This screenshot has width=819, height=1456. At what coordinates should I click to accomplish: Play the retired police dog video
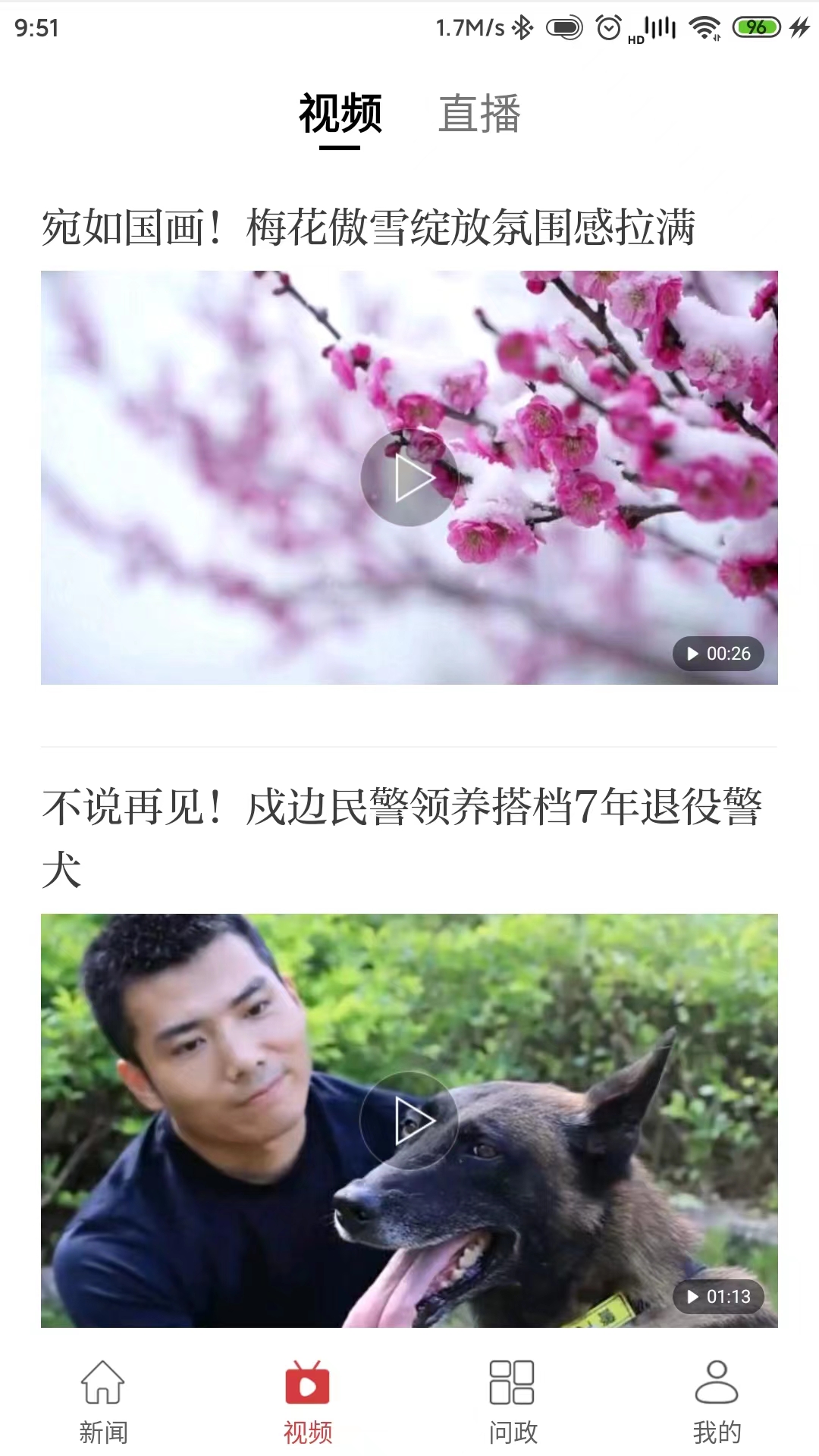409,1120
